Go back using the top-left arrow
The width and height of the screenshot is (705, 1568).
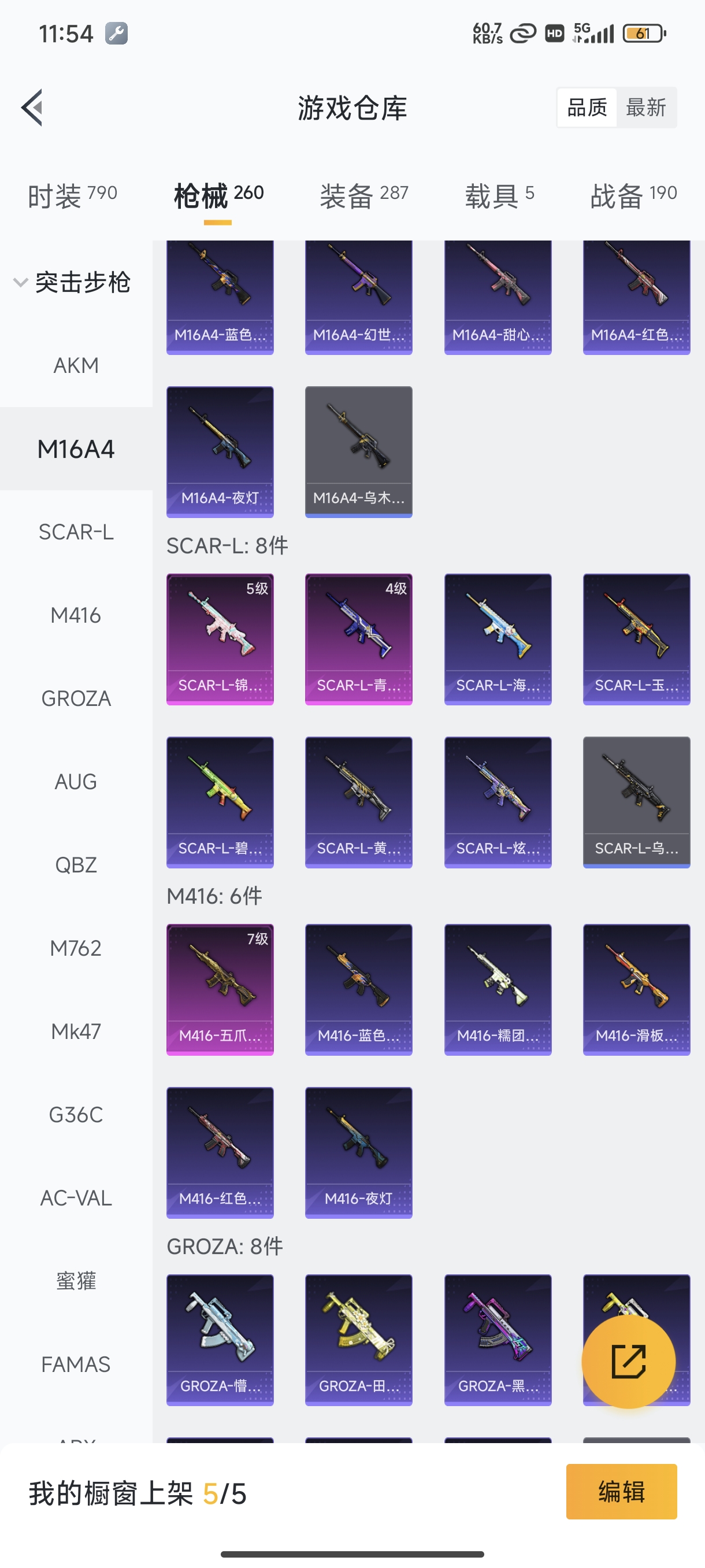pos(33,108)
